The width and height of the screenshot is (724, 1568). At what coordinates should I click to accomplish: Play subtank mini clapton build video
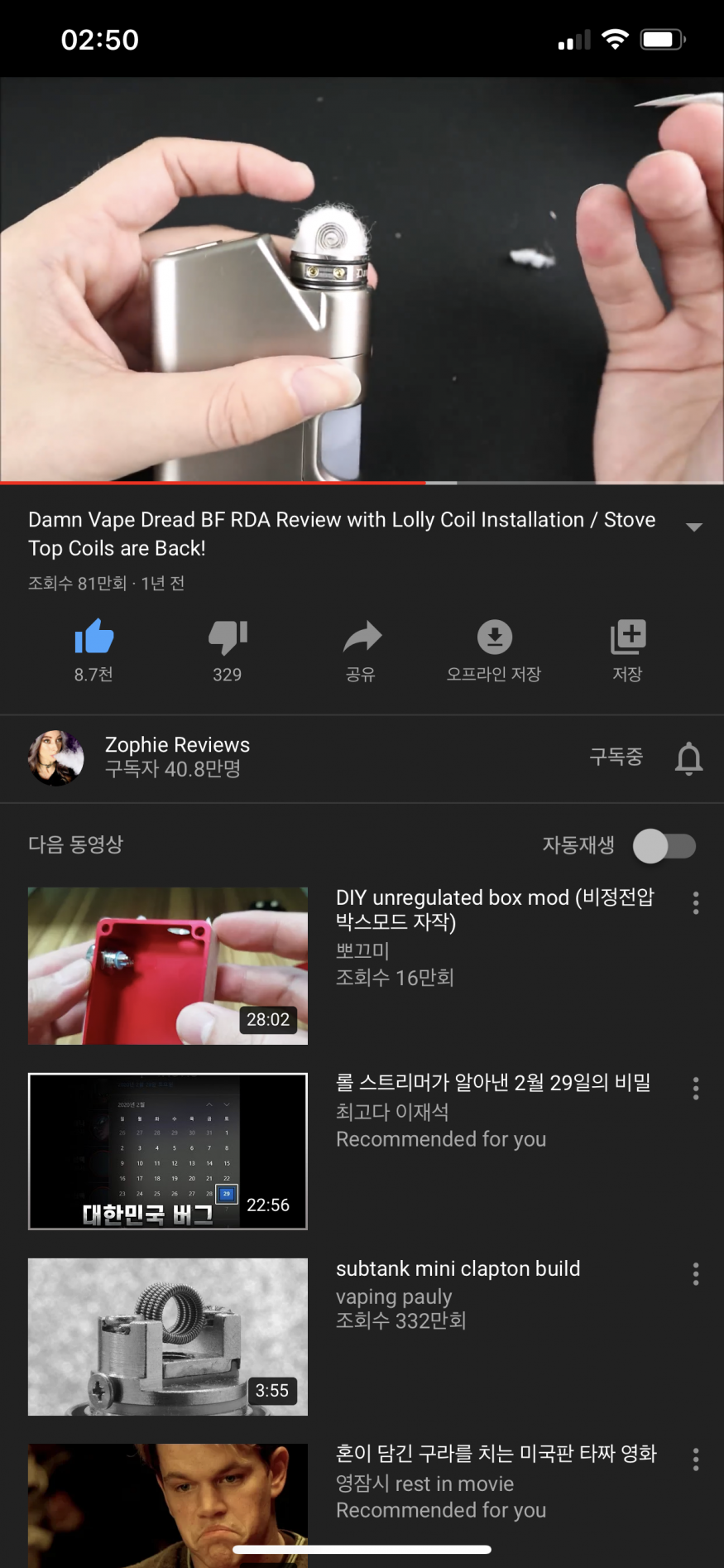168,1336
